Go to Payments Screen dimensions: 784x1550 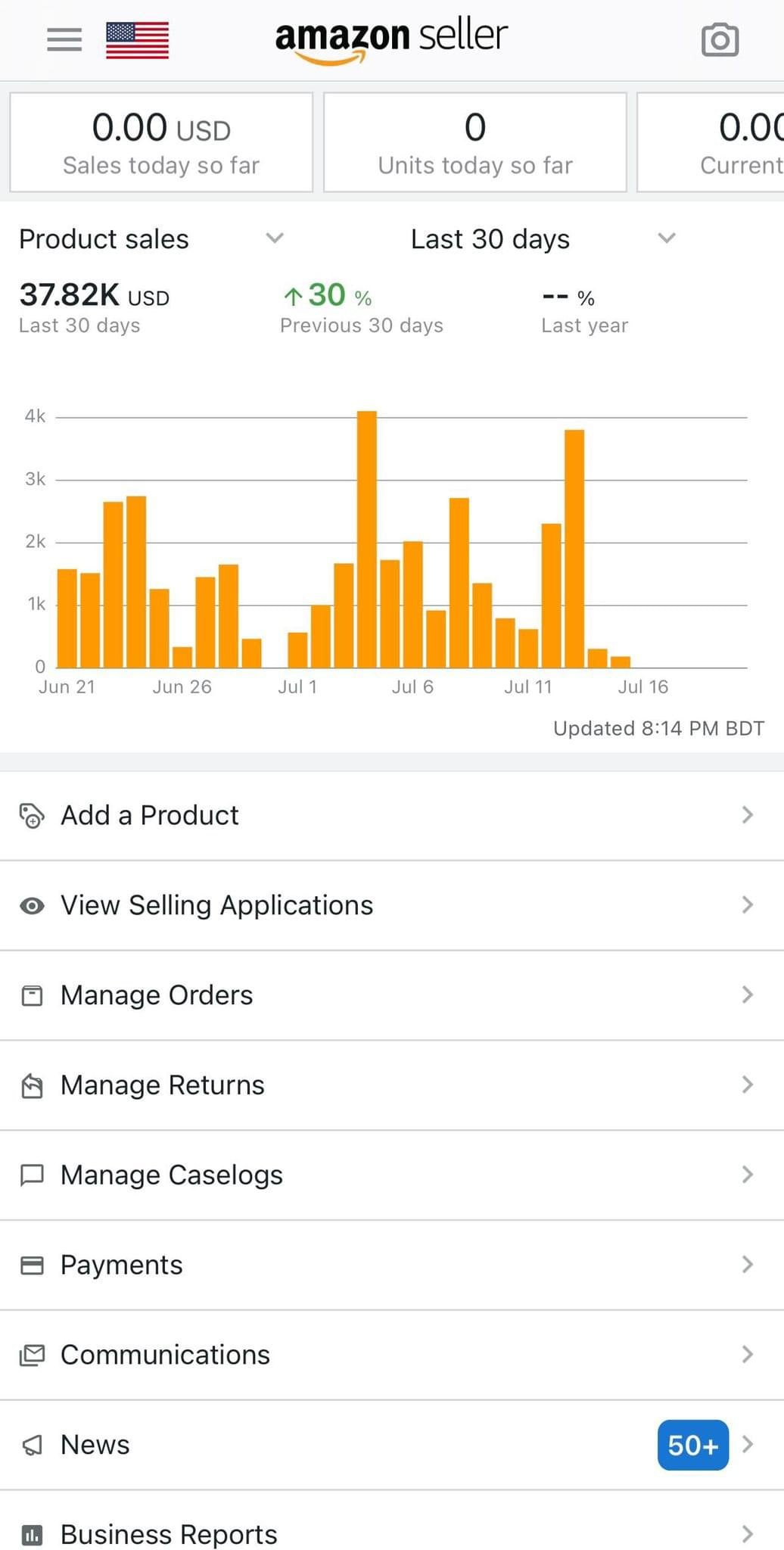click(x=392, y=1265)
